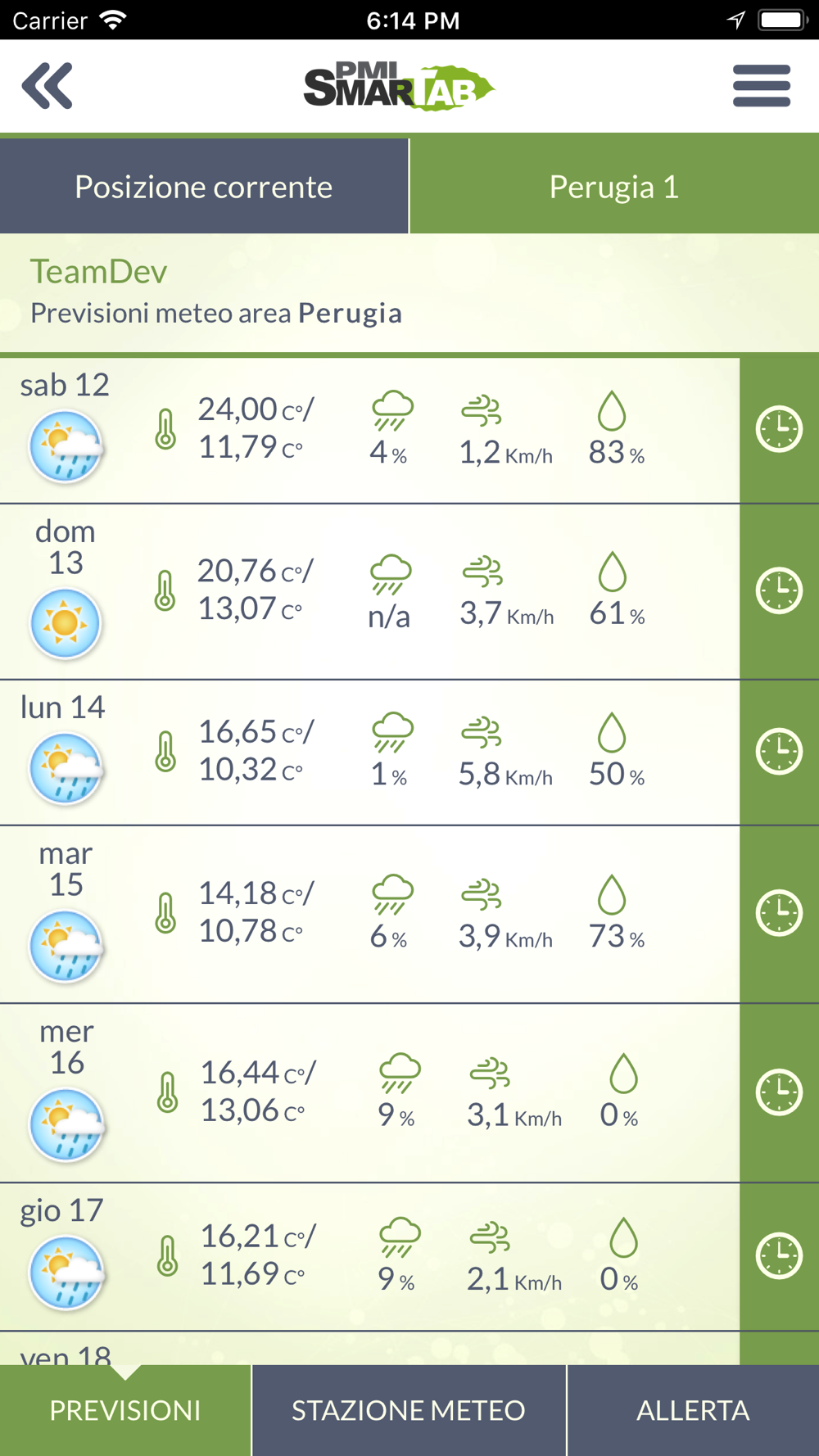Open the hamburger menu
Screen dimensions: 819x1456
tap(762, 86)
